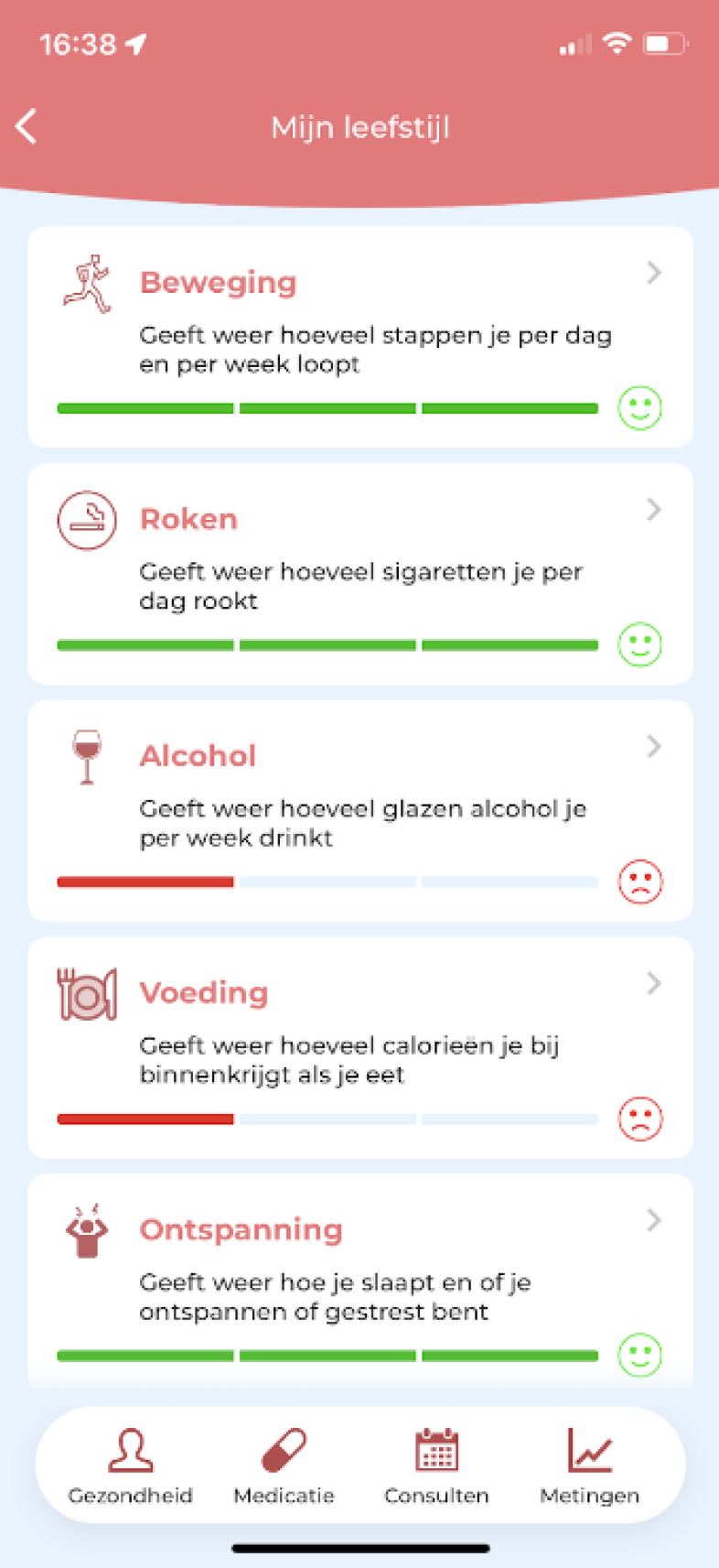The height and width of the screenshot is (1568, 719).
Task: Switch to the Medicatie tab
Action: [284, 1466]
